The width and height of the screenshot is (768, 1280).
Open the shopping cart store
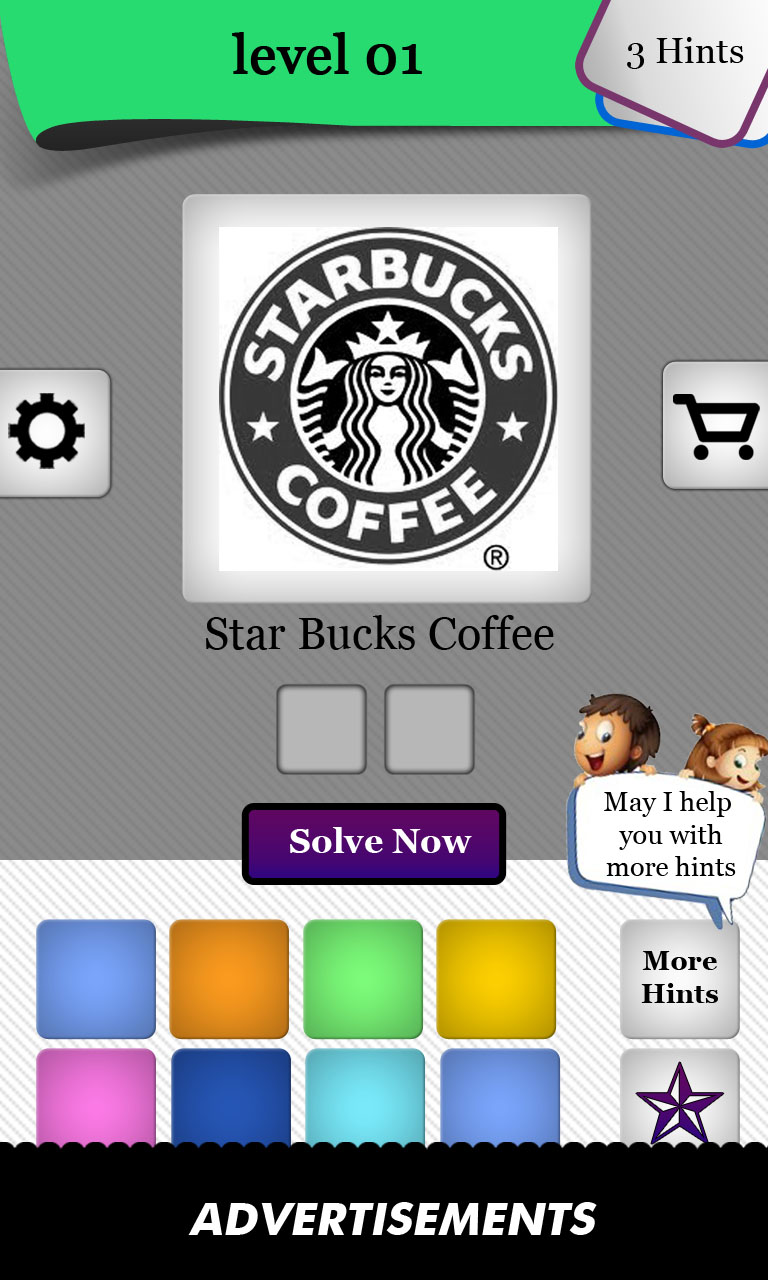click(716, 426)
